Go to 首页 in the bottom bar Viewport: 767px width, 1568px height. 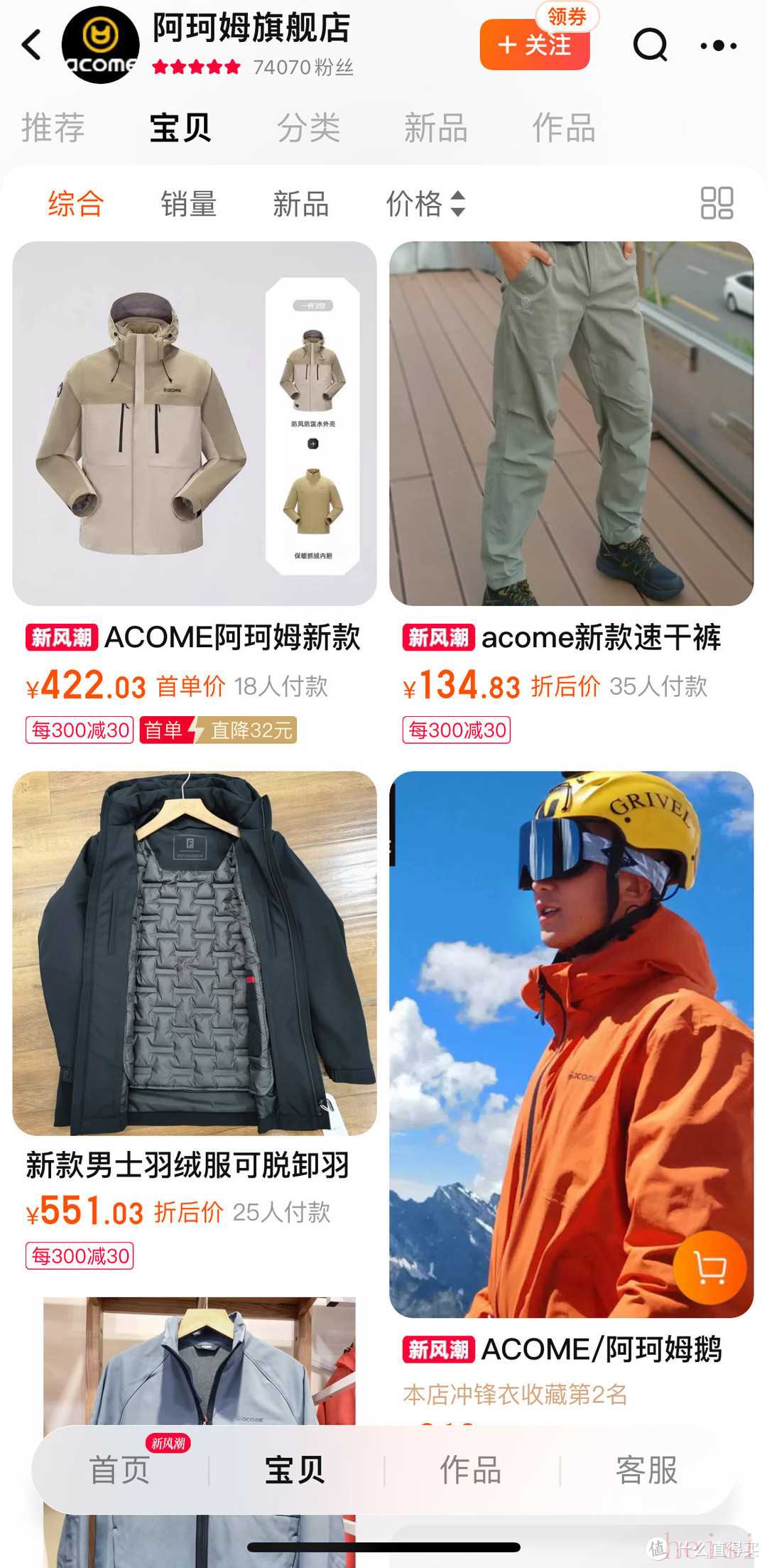tap(119, 1470)
